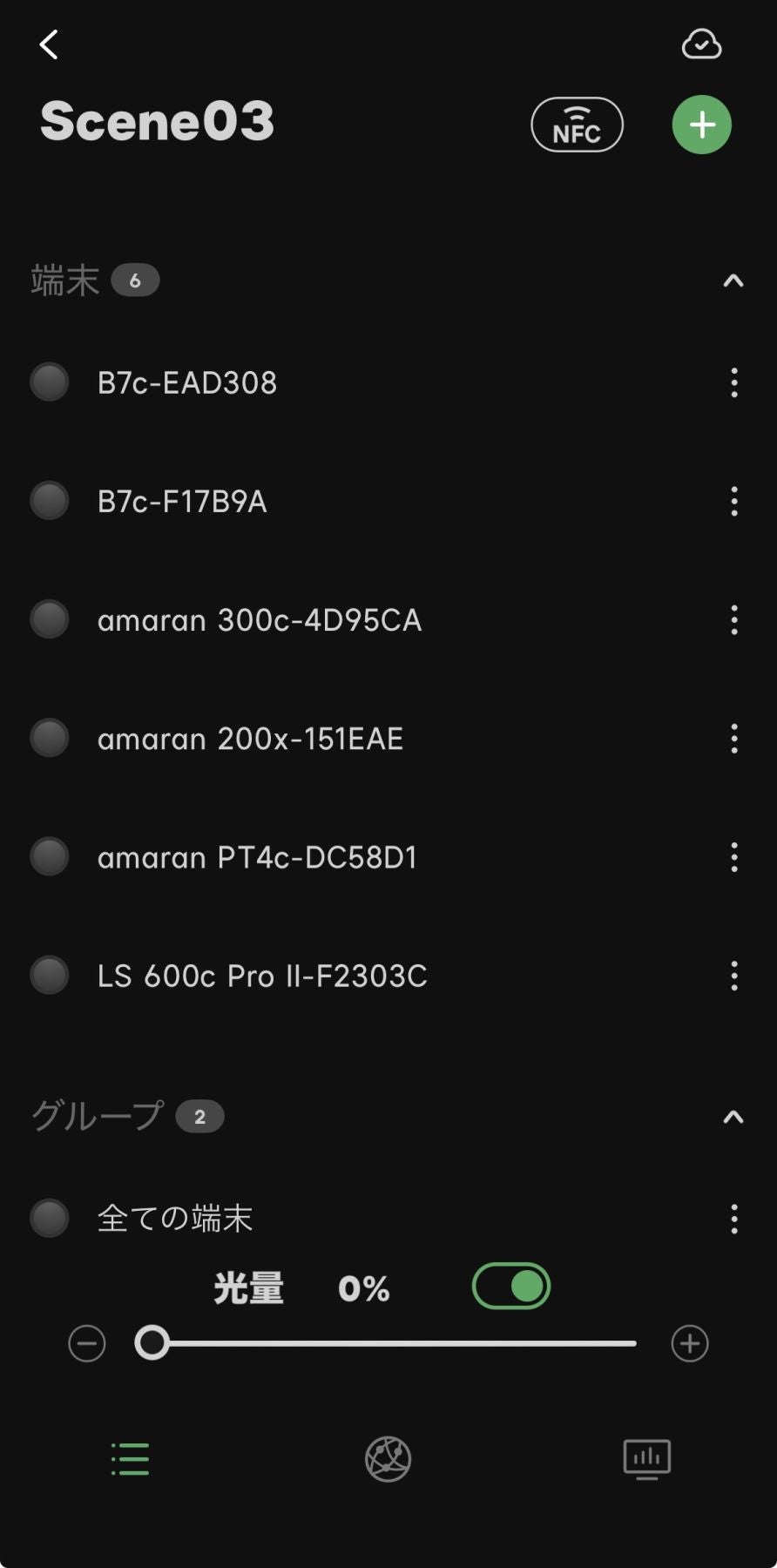This screenshot has width=777, height=1568.
Task: Switch to the globe tab
Action: [388, 1459]
